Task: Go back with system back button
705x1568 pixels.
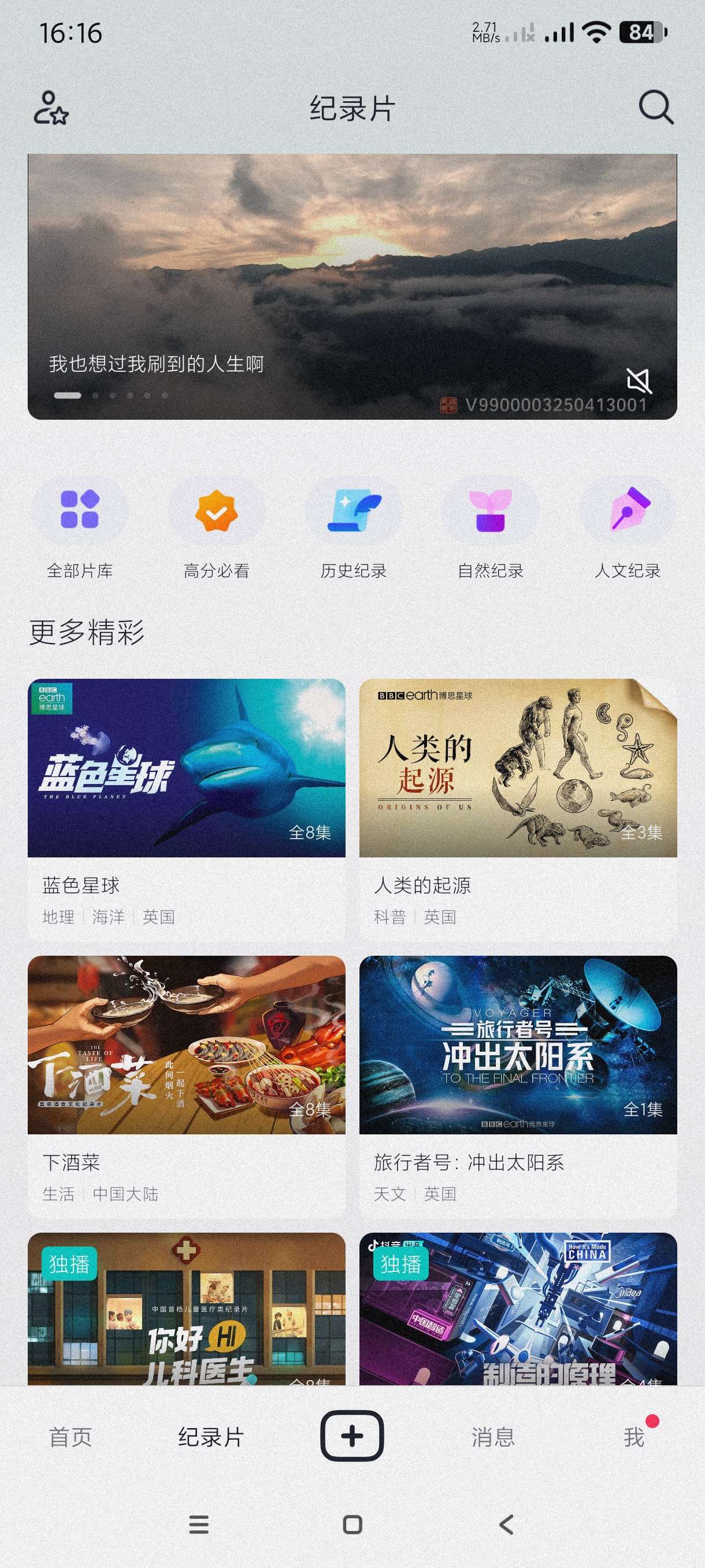Action: (506, 1525)
